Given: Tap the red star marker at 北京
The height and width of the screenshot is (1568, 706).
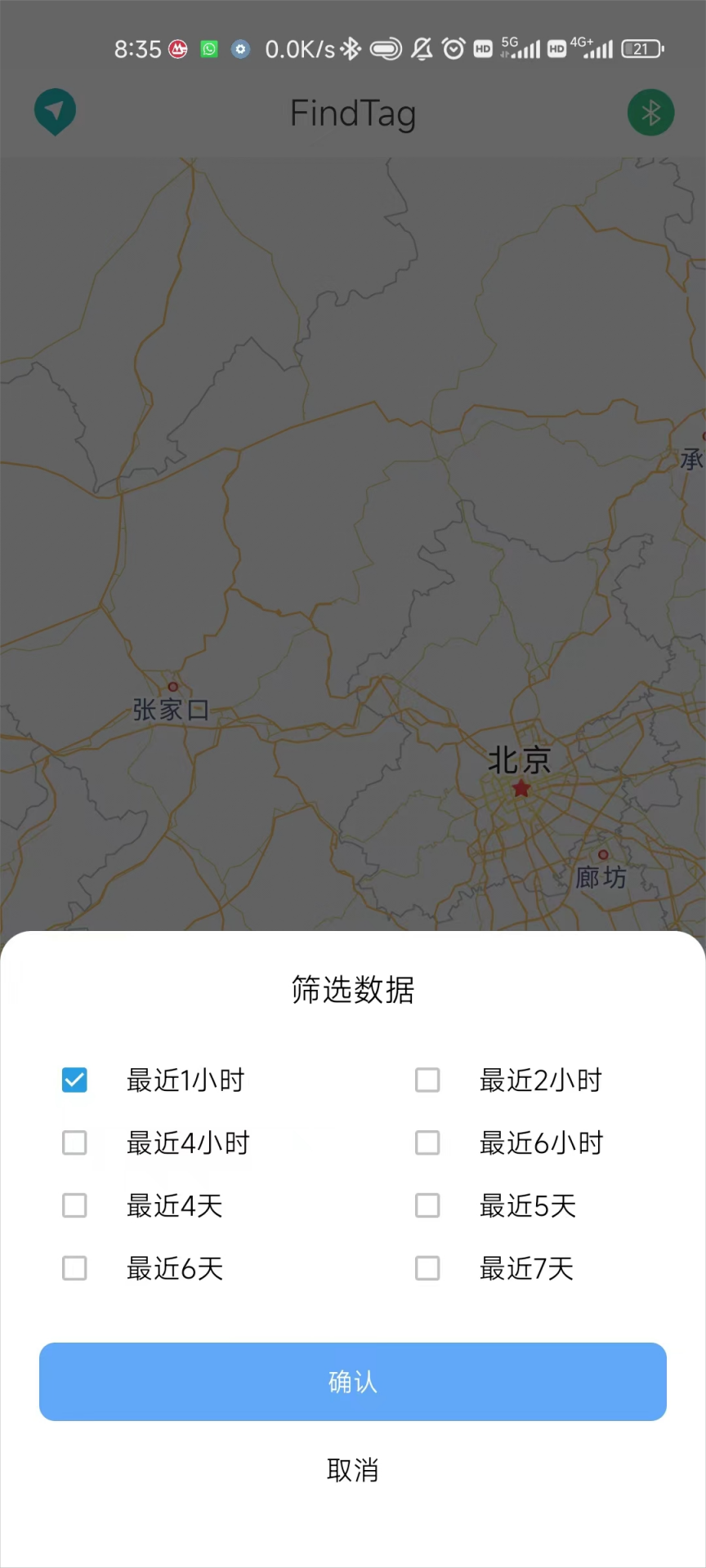Looking at the screenshot, I should tap(521, 787).
